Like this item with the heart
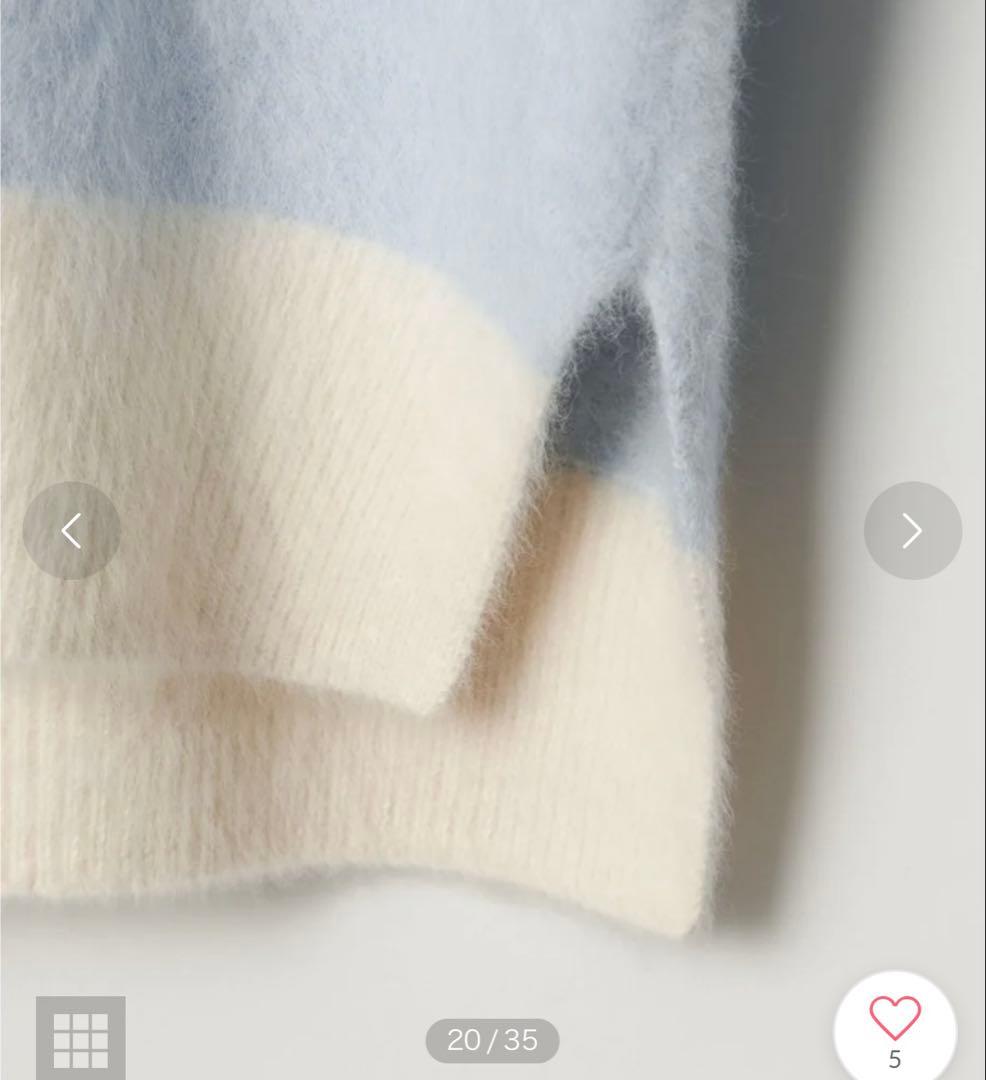 (x=894, y=1020)
